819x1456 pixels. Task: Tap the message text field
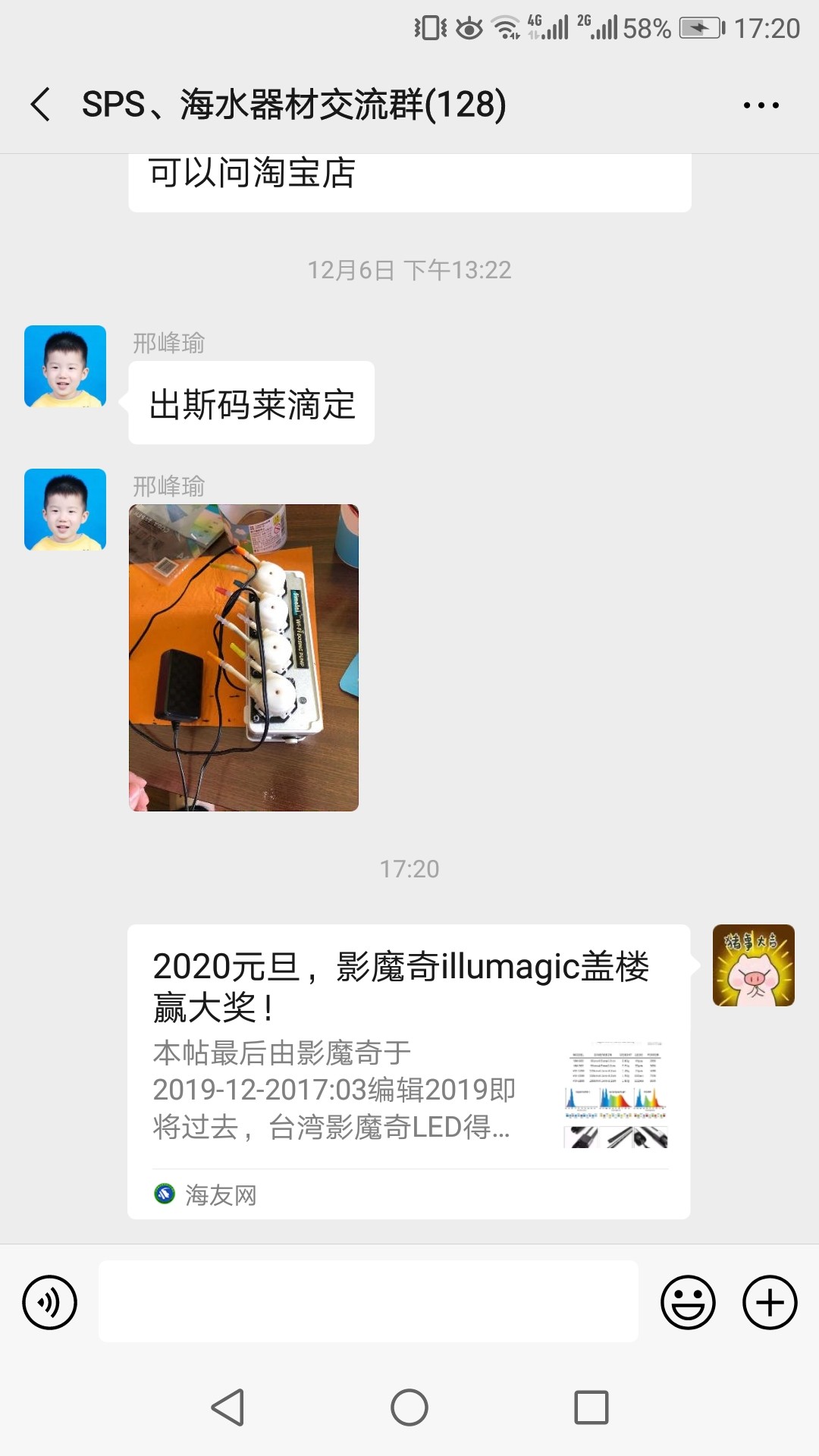[368, 1301]
